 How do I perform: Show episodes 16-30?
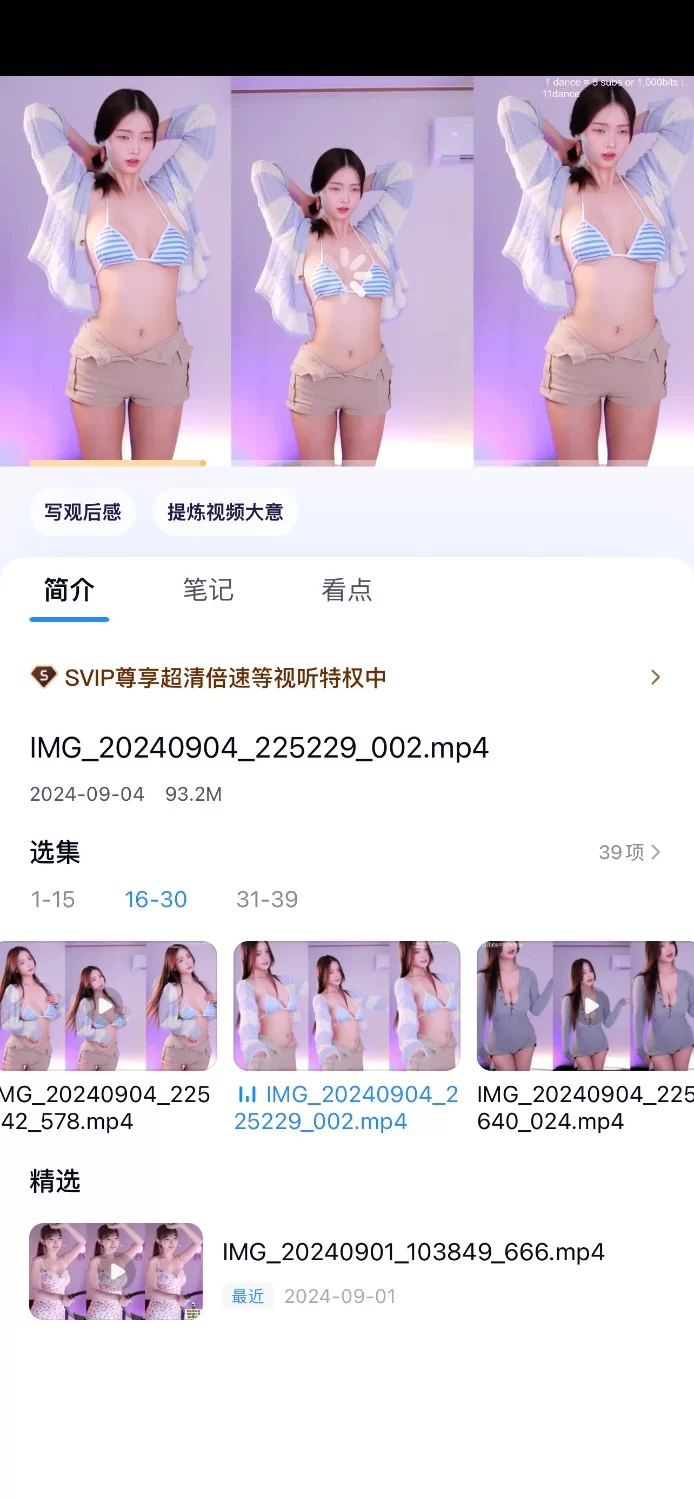[156, 899]
